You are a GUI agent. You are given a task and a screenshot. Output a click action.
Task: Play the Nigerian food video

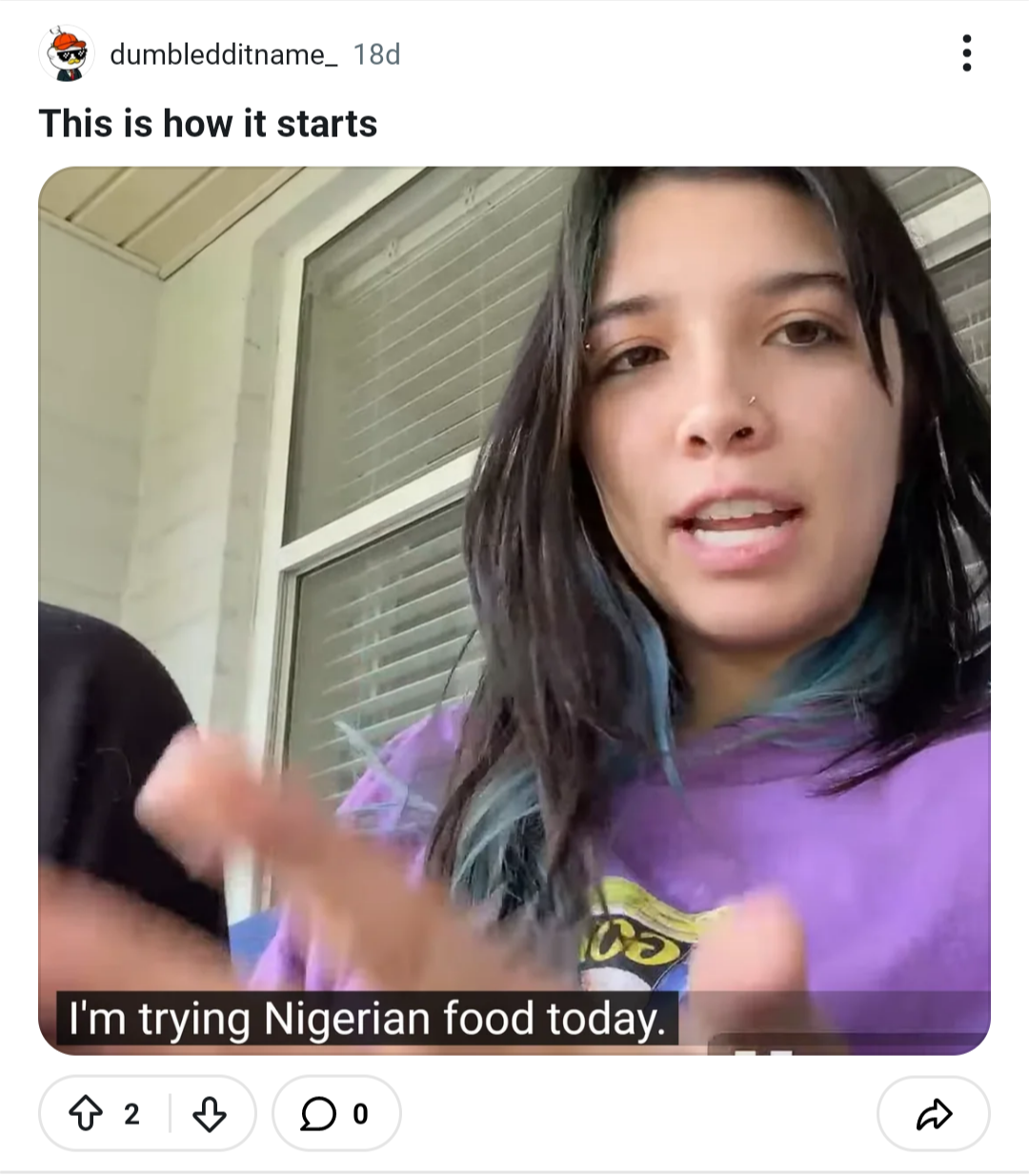tap(514, 610)
